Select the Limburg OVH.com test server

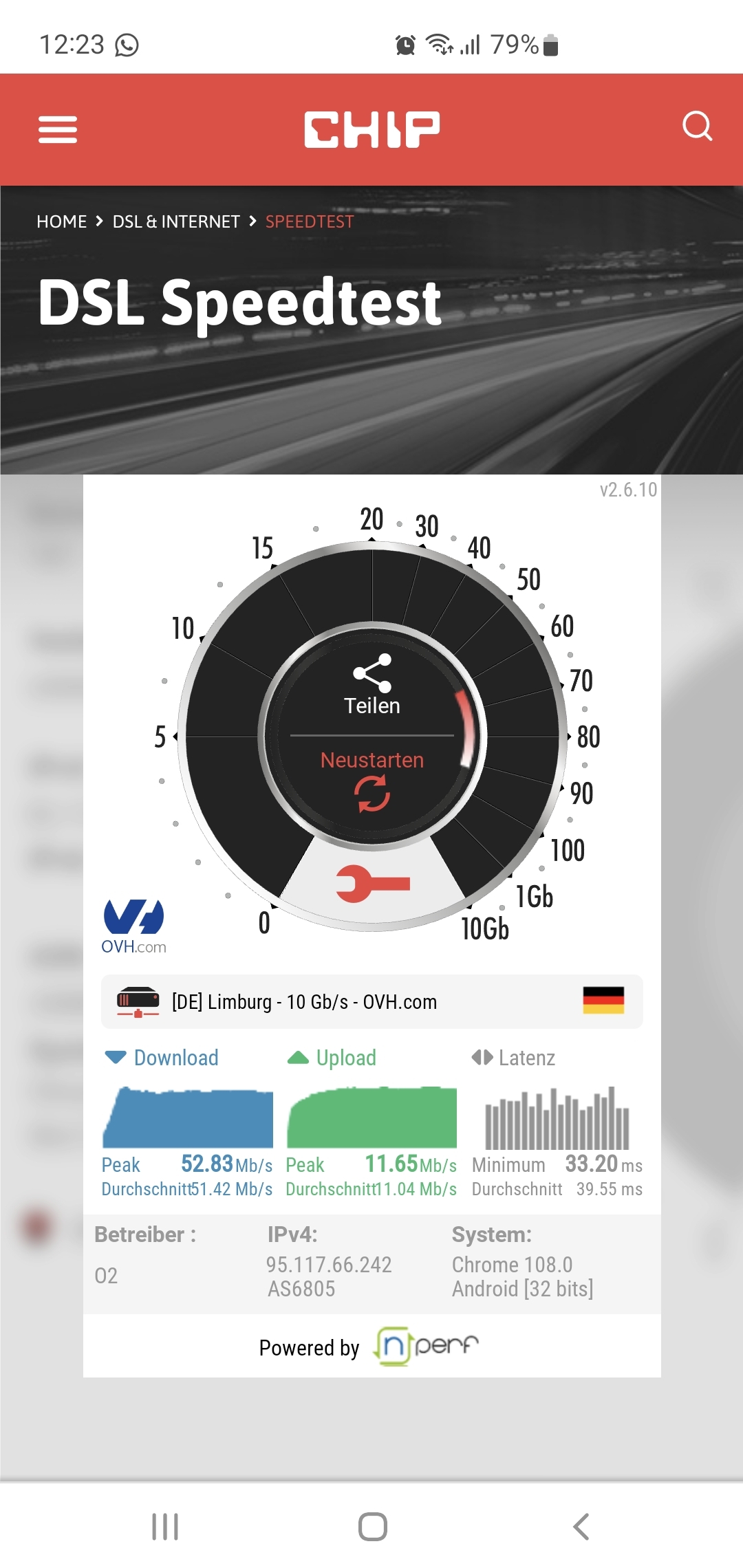click(x=371, y=1001)
